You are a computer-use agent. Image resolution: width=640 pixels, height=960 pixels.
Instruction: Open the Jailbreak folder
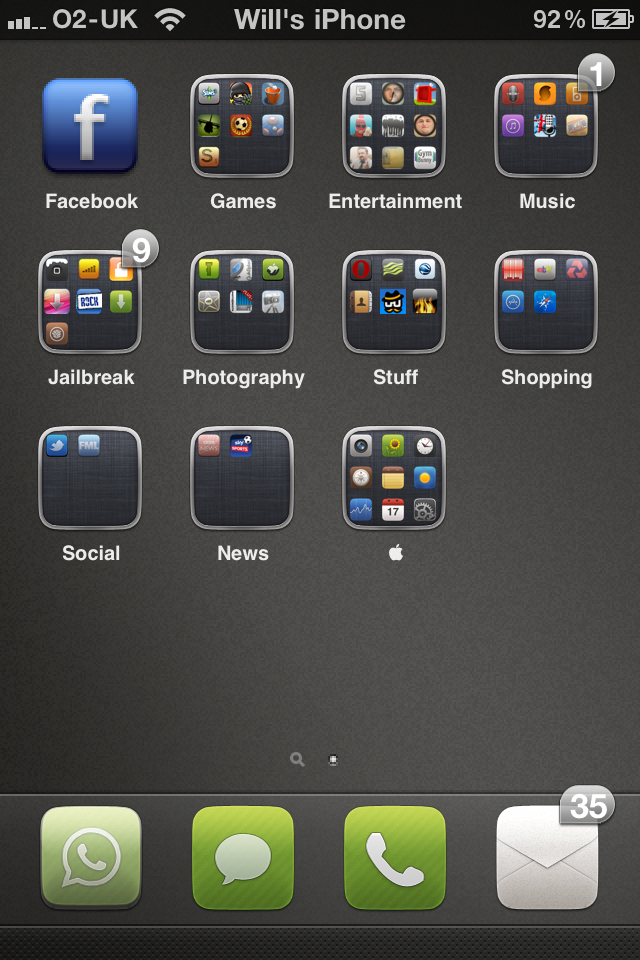(x=90, y=303)
